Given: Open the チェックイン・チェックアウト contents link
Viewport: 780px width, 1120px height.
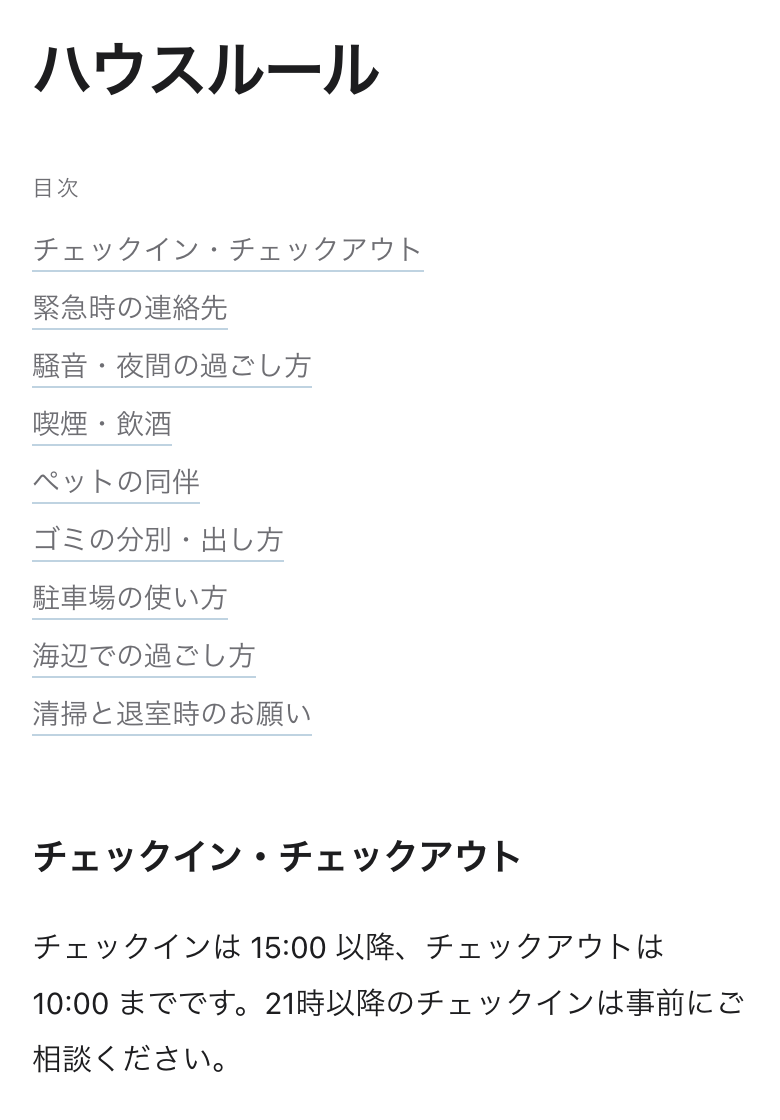Looking at the screenshot, I should (x=228, y=250).
